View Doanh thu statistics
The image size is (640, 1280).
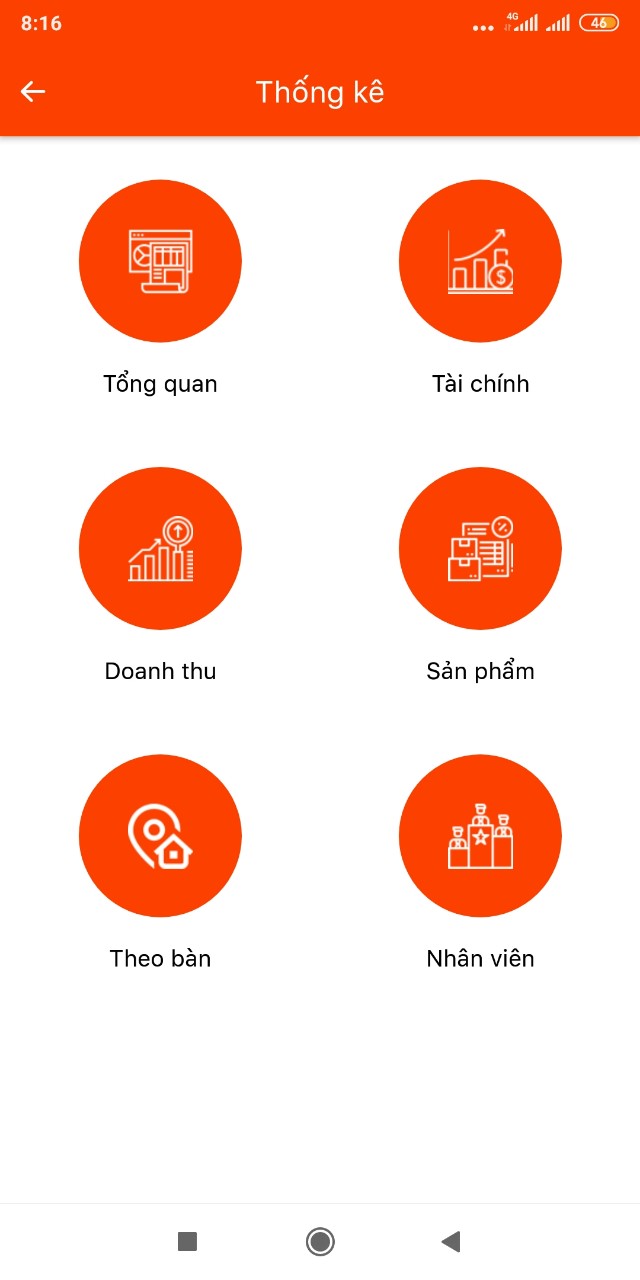(160, 548)
